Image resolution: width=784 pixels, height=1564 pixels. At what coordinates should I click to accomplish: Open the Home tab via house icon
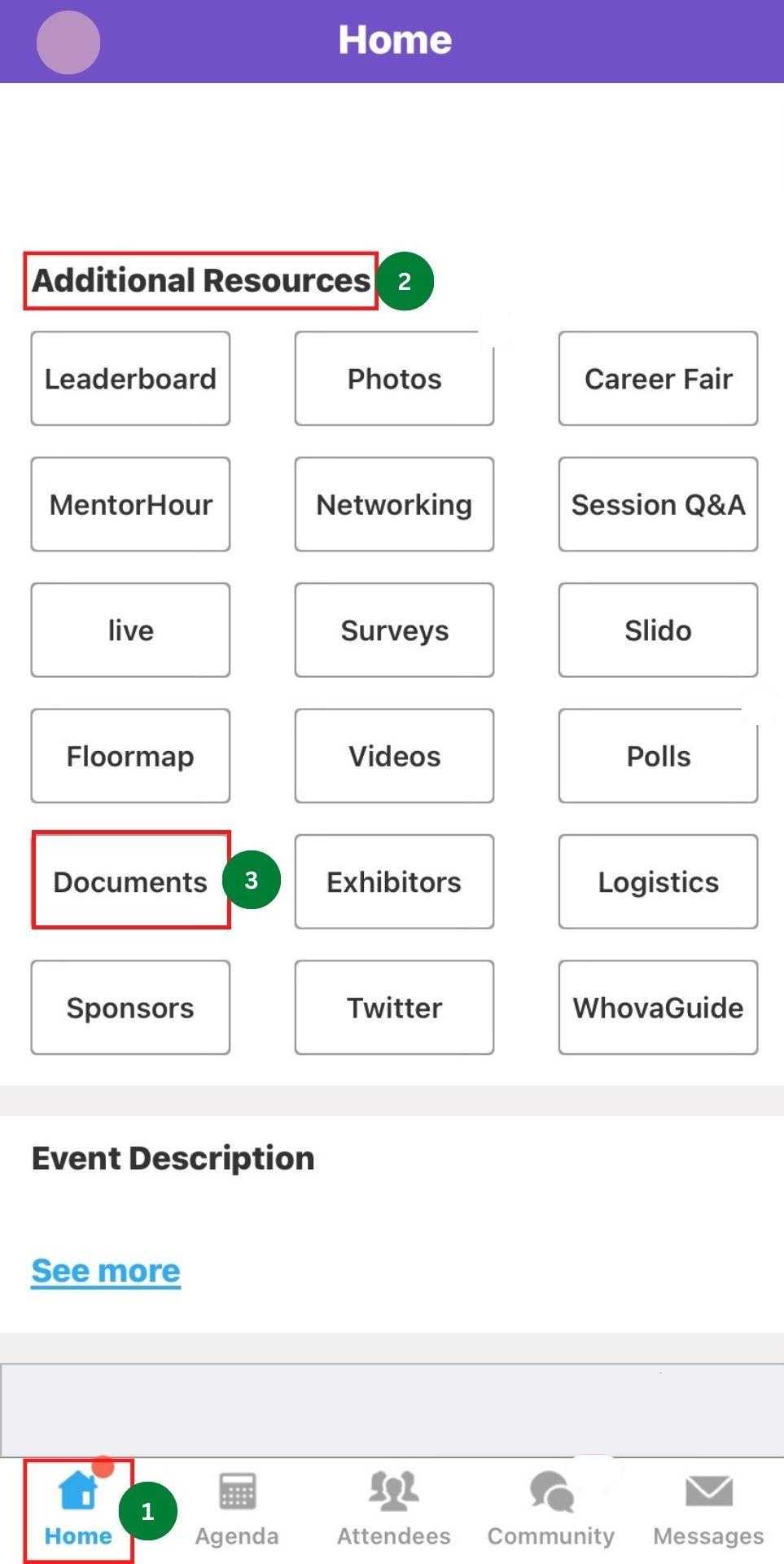(77, 1493)
